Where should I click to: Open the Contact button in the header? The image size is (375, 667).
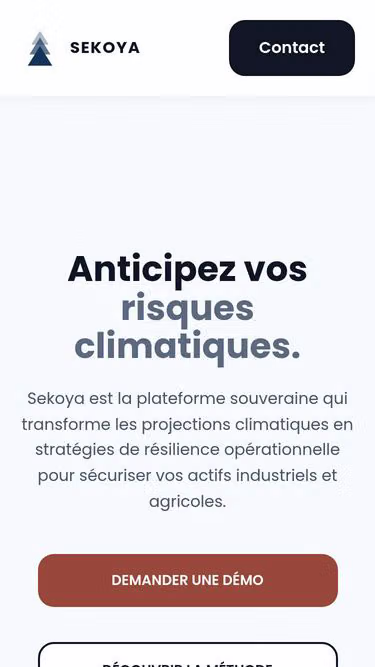(292, 48)
